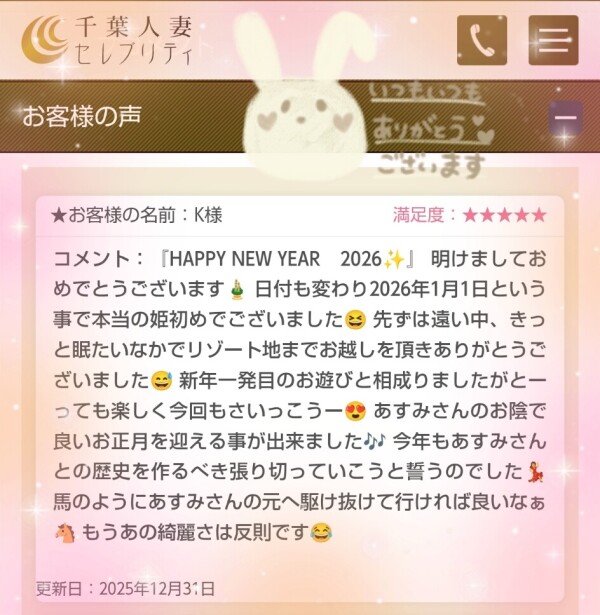Image resolution: width=600 pixels, height=615 pixels.
Task: Tap the phone call button
Action: pos(481,40)
